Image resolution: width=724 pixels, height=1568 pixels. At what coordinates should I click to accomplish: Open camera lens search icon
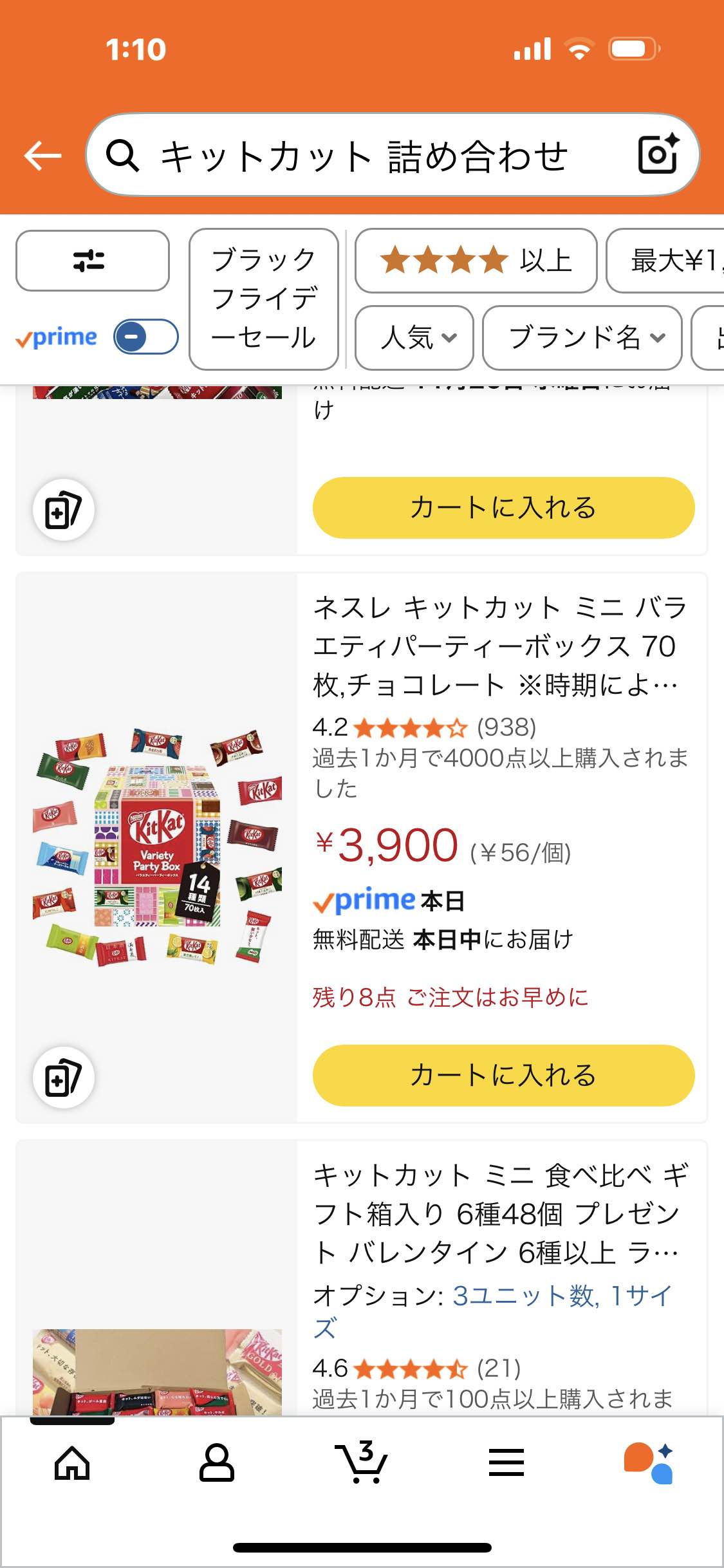658,155
